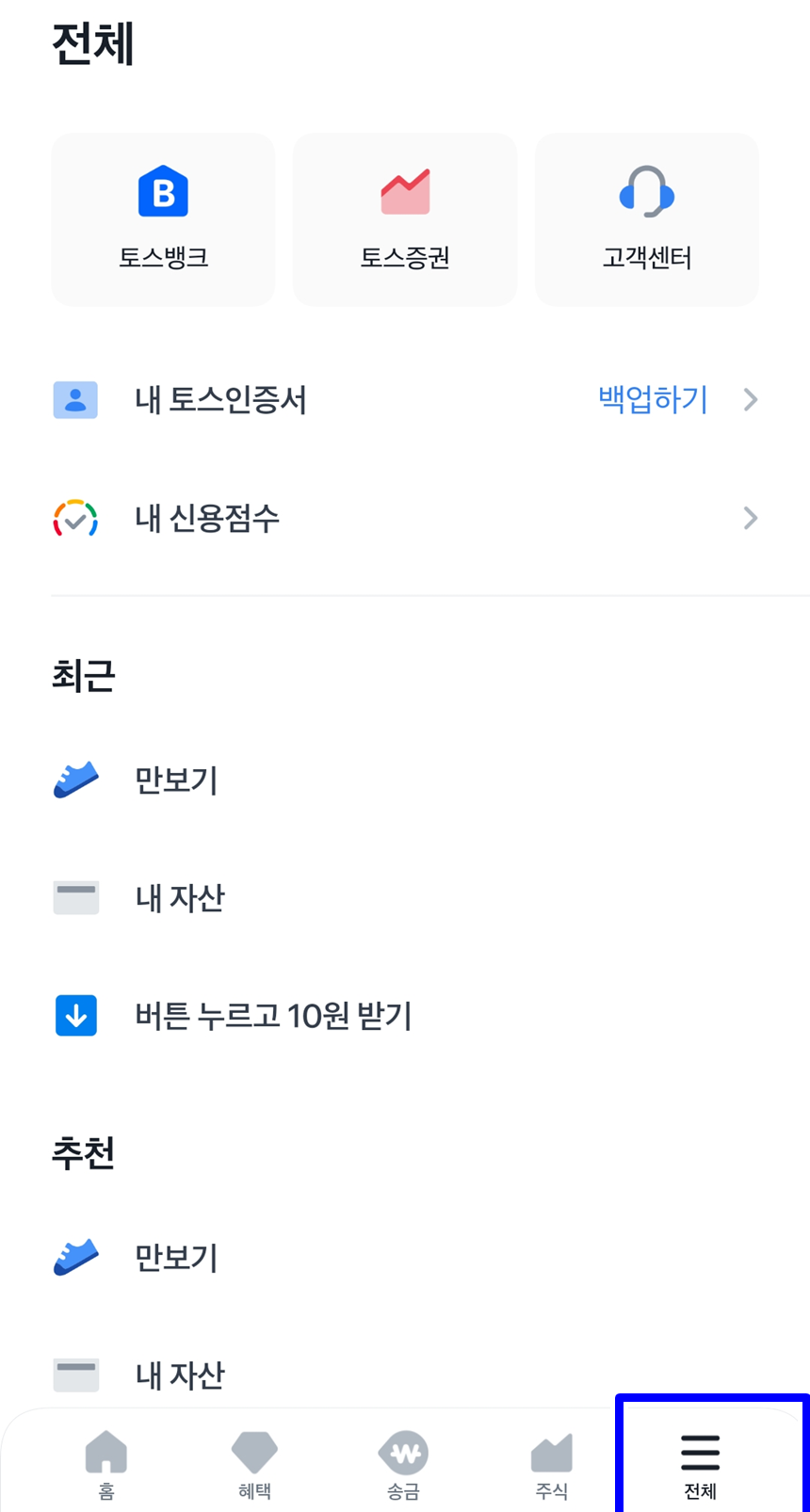The width and height of the screenshot is (810, 1512).
Task: Tap the 백업하기 backup link
Action: pyautogui.click(x=652, y=399)
